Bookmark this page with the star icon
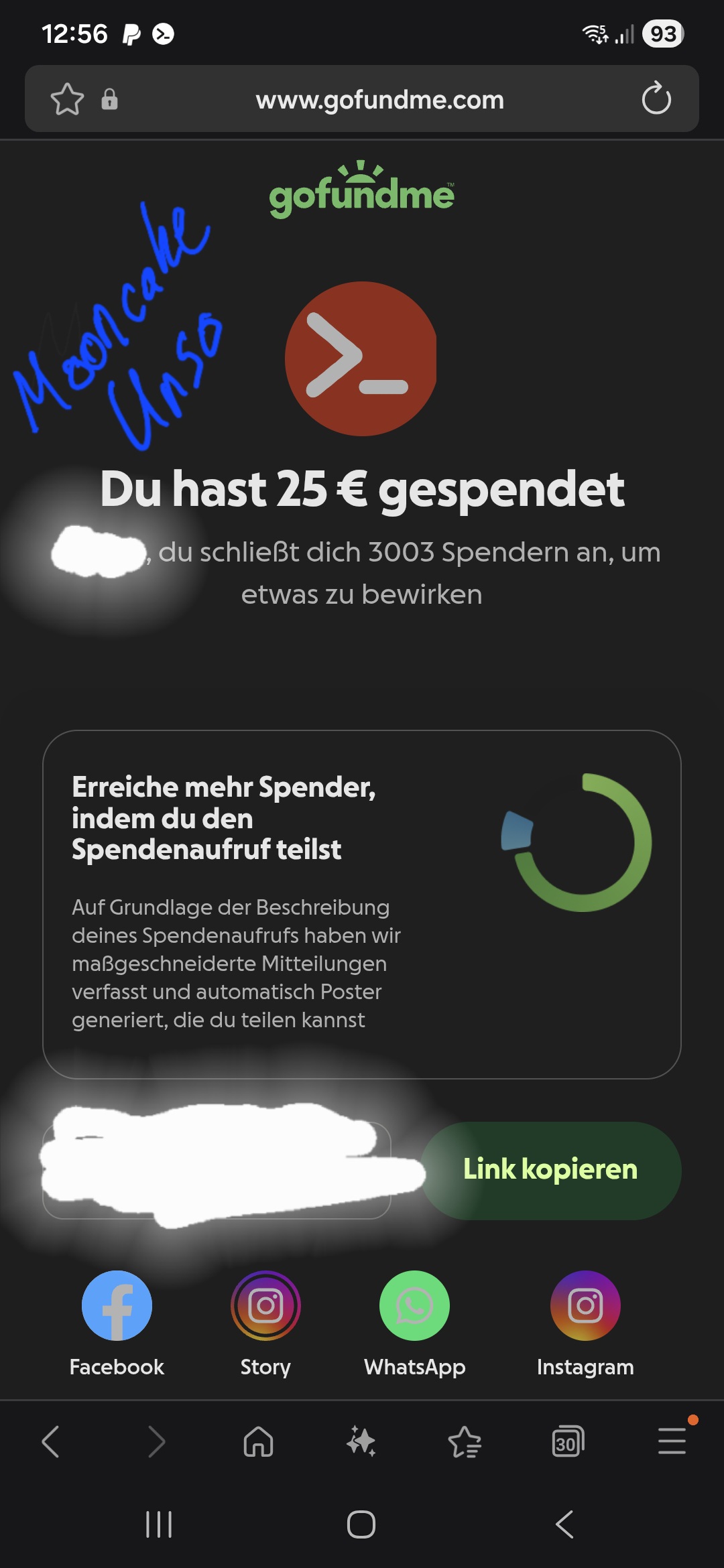This screenshot has width=724, height=1568. 67,99
